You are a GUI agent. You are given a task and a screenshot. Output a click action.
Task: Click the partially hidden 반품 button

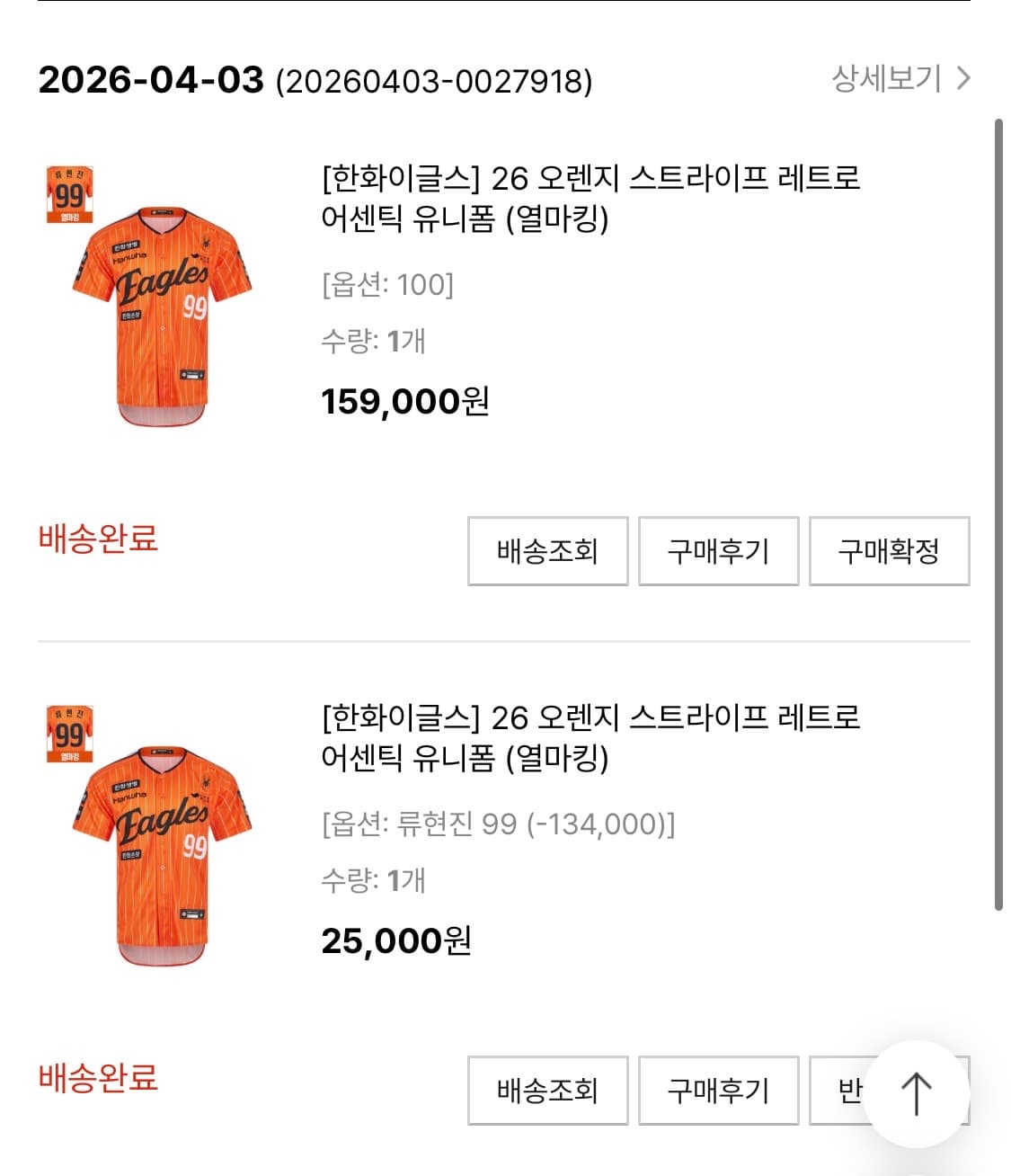click(851, 1091)
